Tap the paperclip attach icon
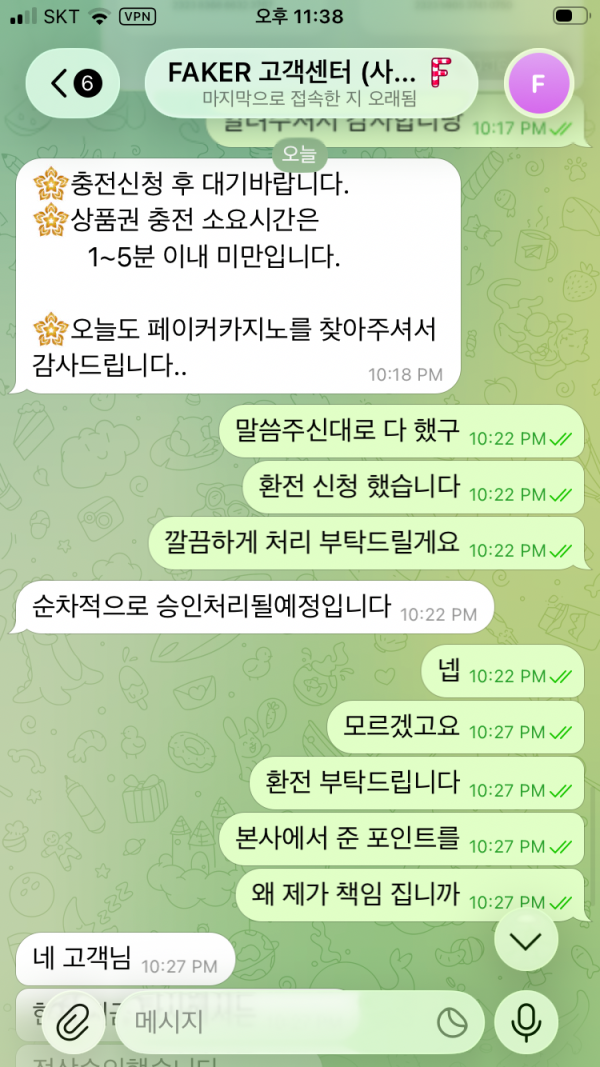Viewport: 600px width, 1067px height. click(x=73, y=1021)
